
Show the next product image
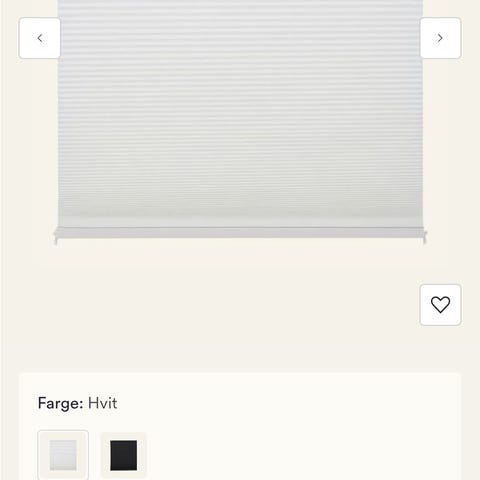pyautogui.click(x=440, y=38)
